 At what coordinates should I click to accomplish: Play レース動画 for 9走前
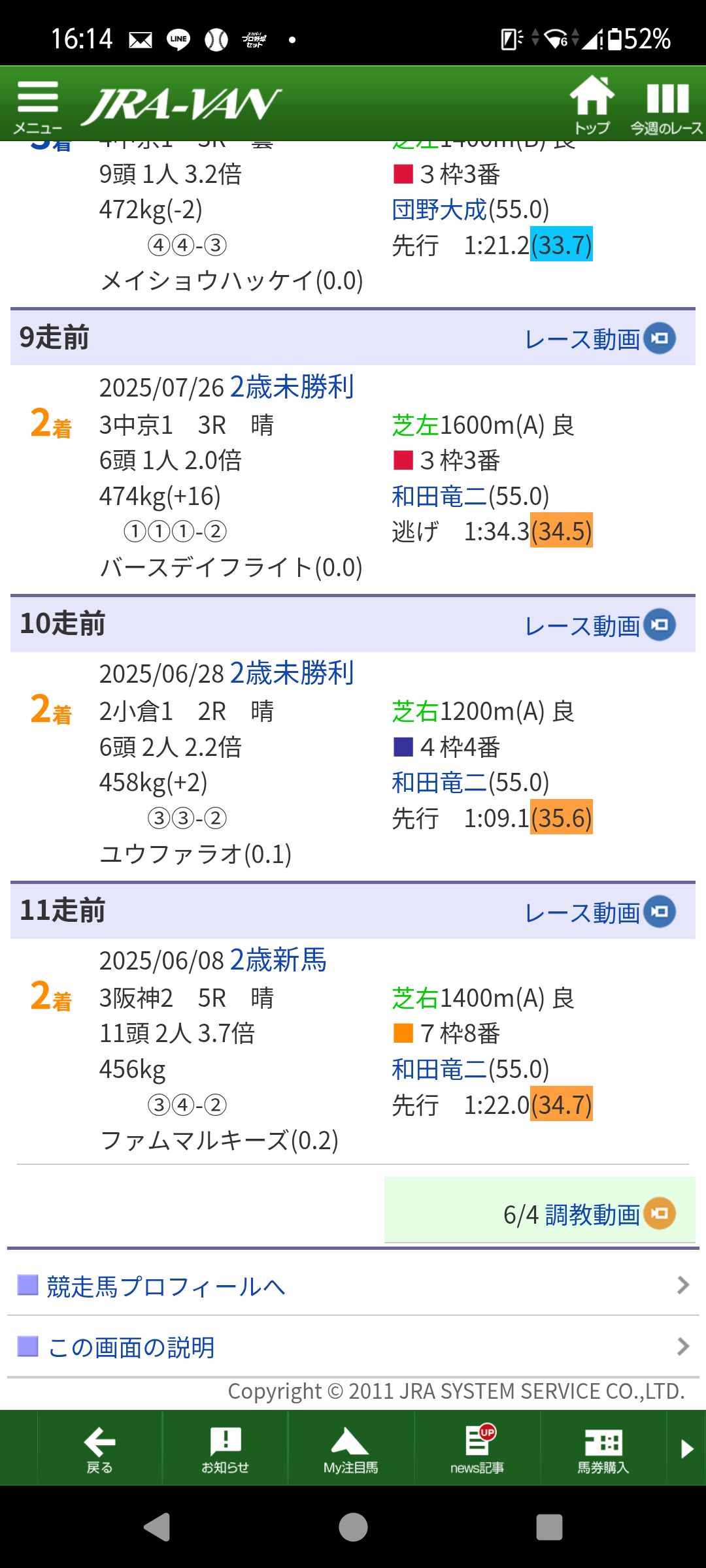click(600, 339)
